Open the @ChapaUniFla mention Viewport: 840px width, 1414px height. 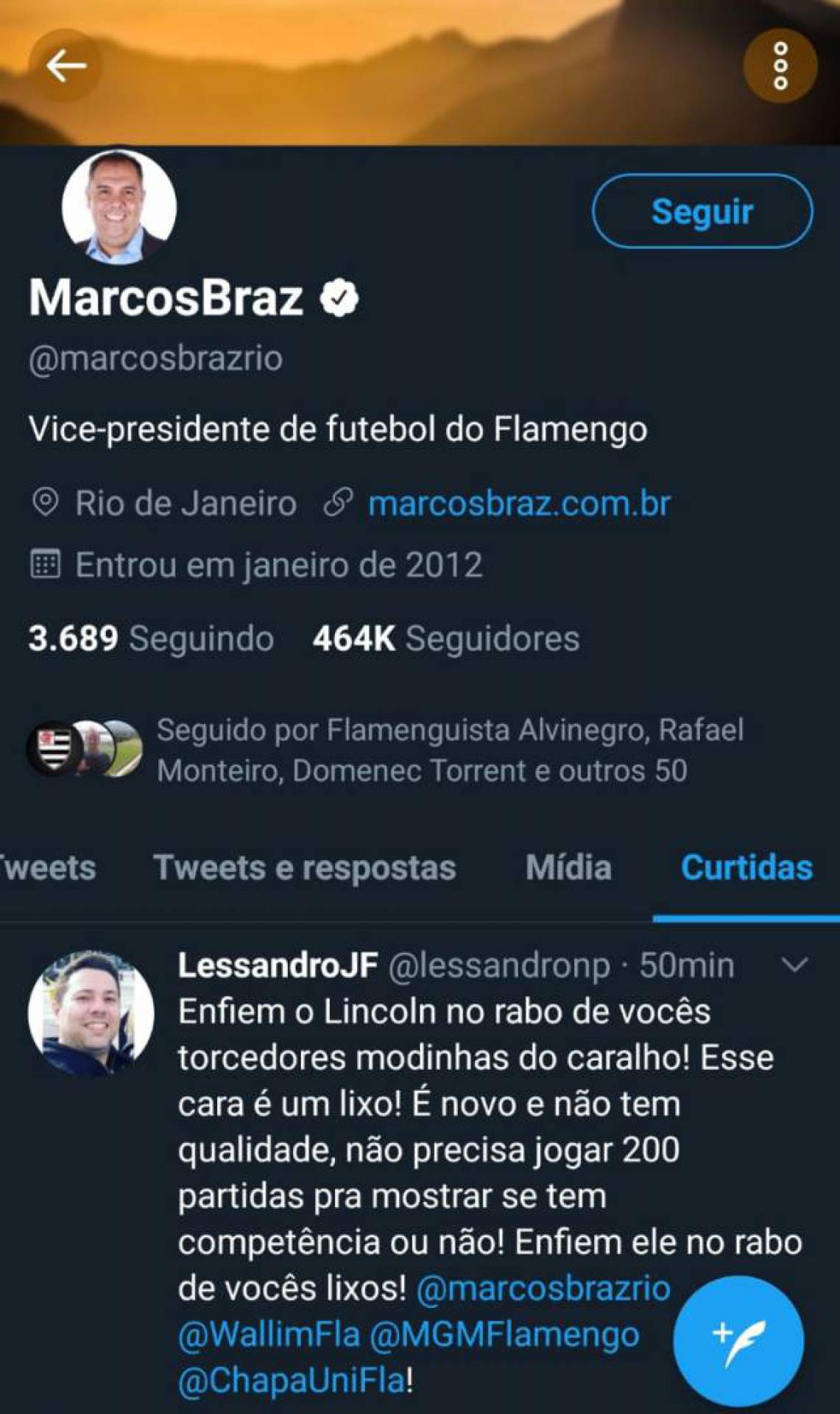tap(291, 1381)
